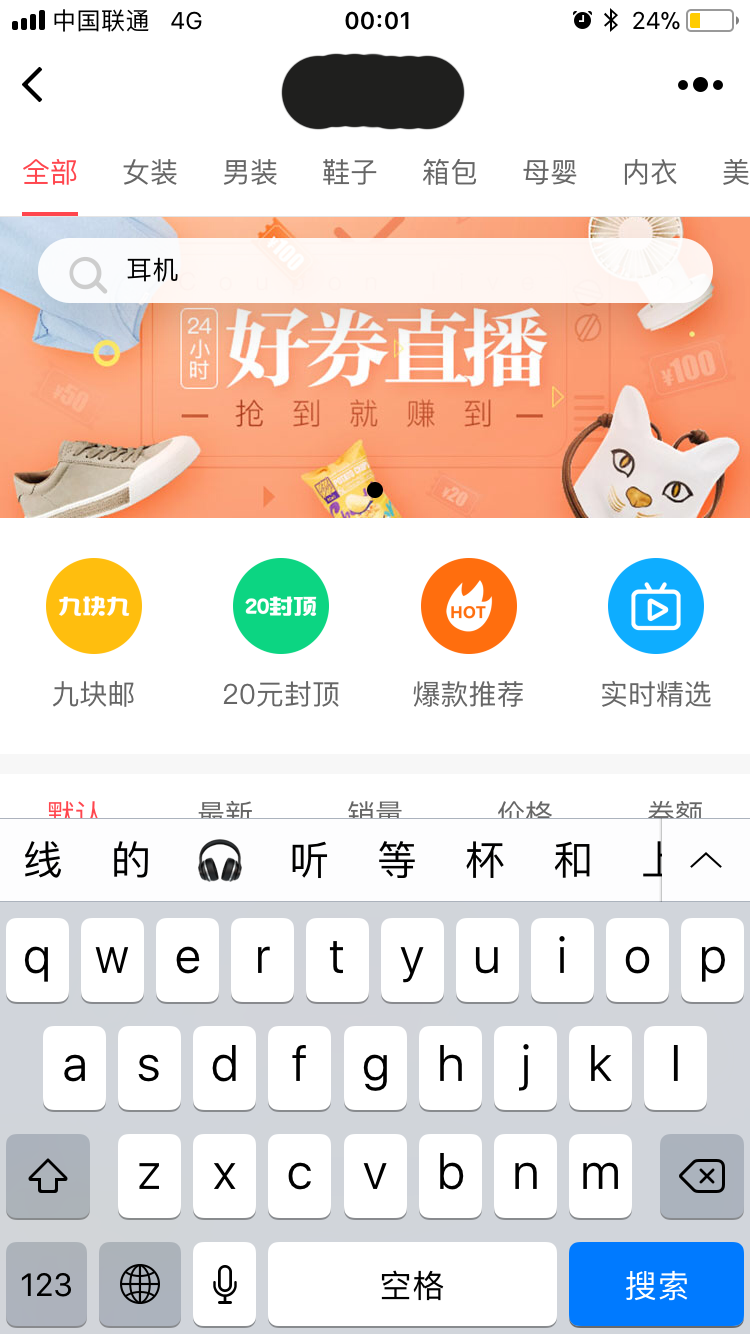Open 实时精选 live picks

pyautogui.click(x=655, y=632)
